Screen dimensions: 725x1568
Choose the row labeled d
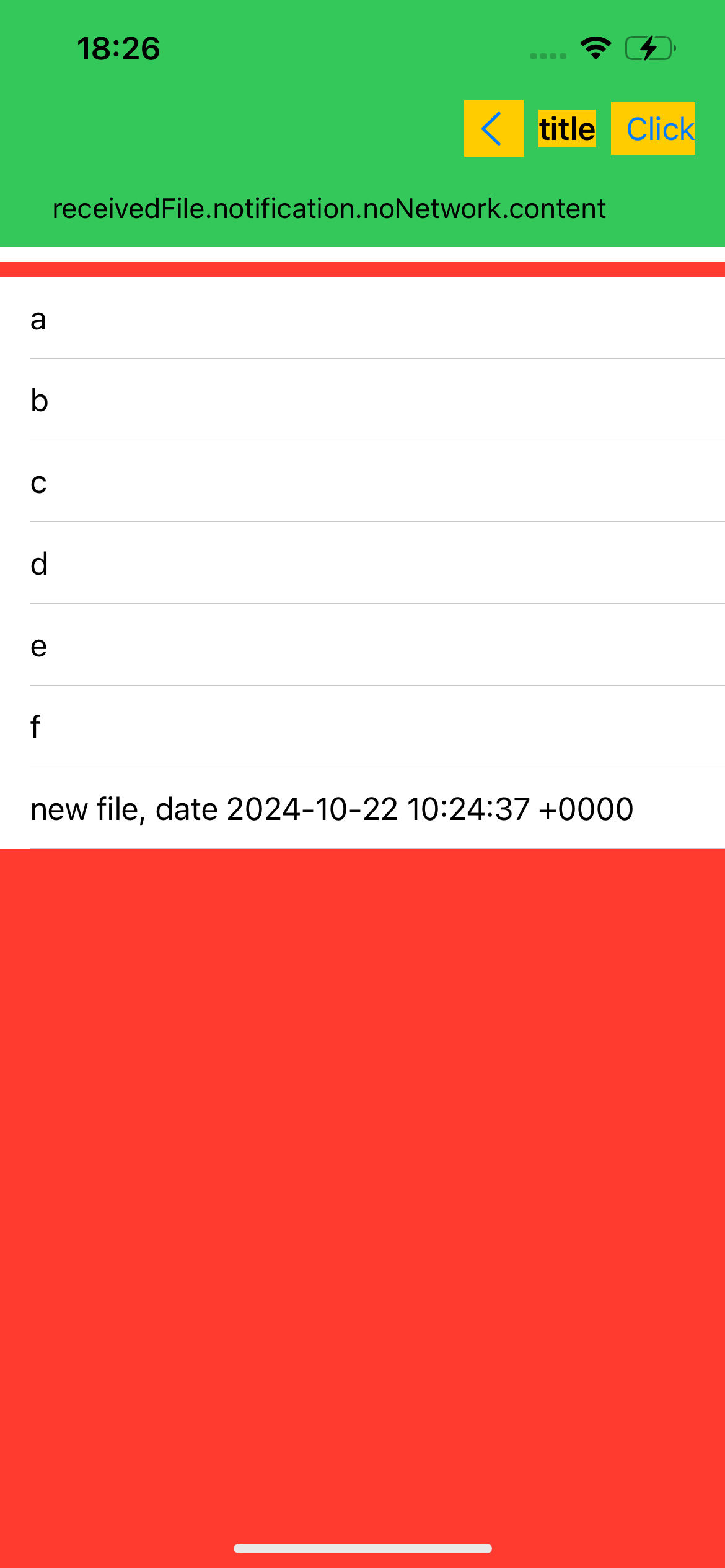point(362,563)
